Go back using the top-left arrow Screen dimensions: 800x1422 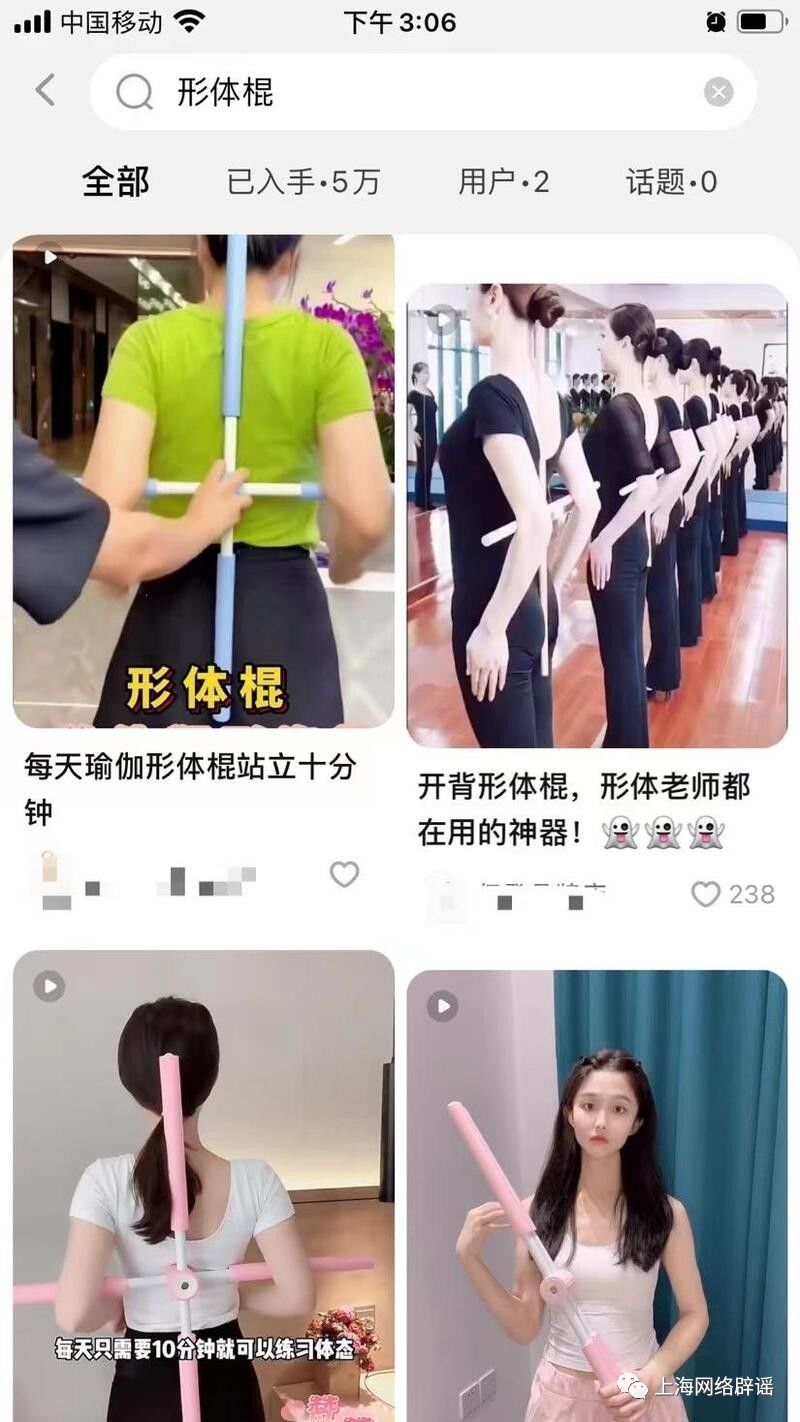pos(45,91)
